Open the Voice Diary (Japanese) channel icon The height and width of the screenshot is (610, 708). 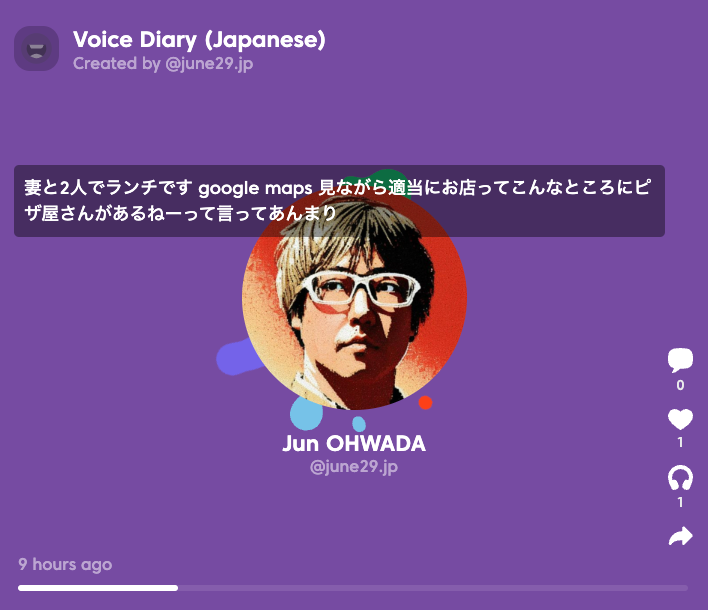pos(36,48)
